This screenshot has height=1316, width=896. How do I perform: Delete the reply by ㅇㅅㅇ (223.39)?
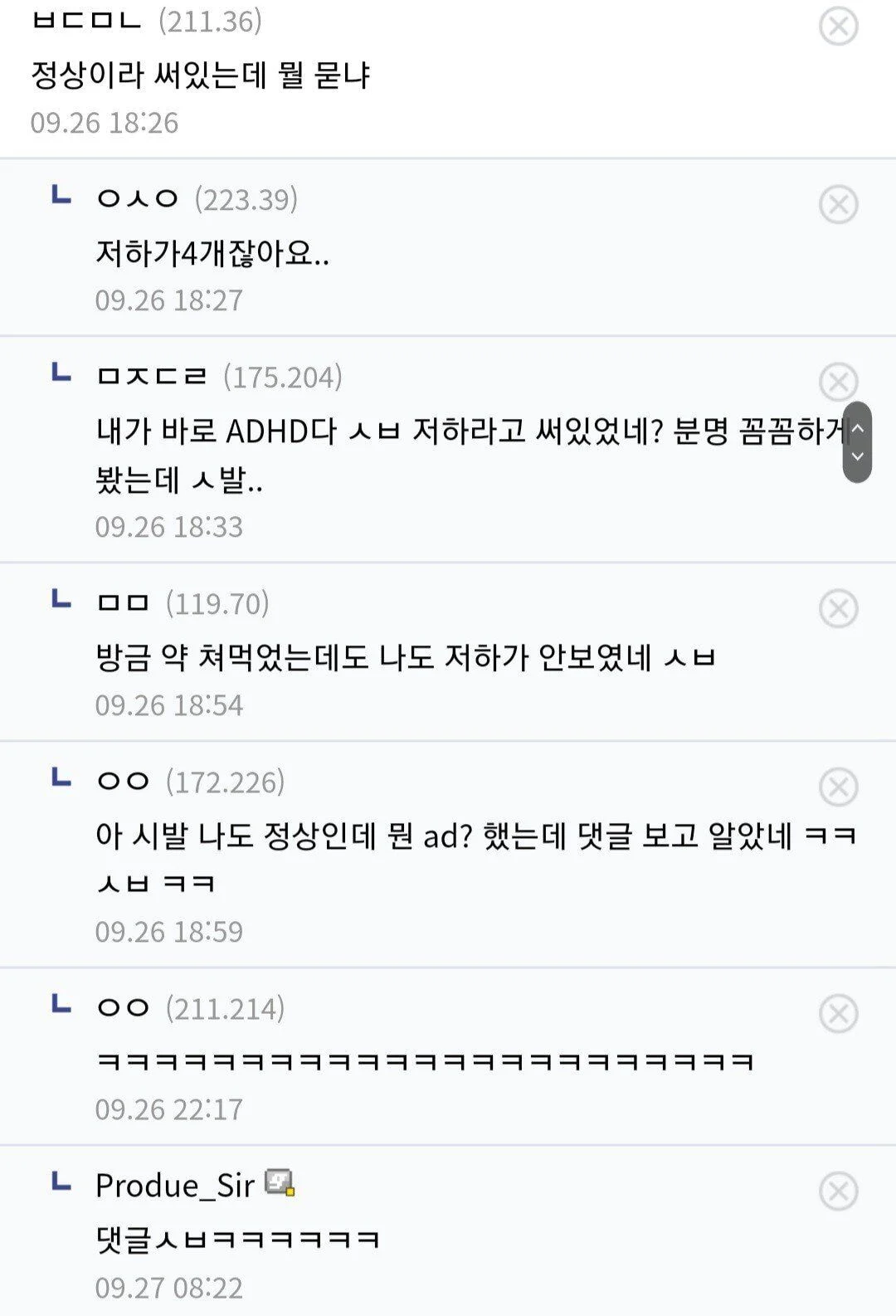coord(838,204)
